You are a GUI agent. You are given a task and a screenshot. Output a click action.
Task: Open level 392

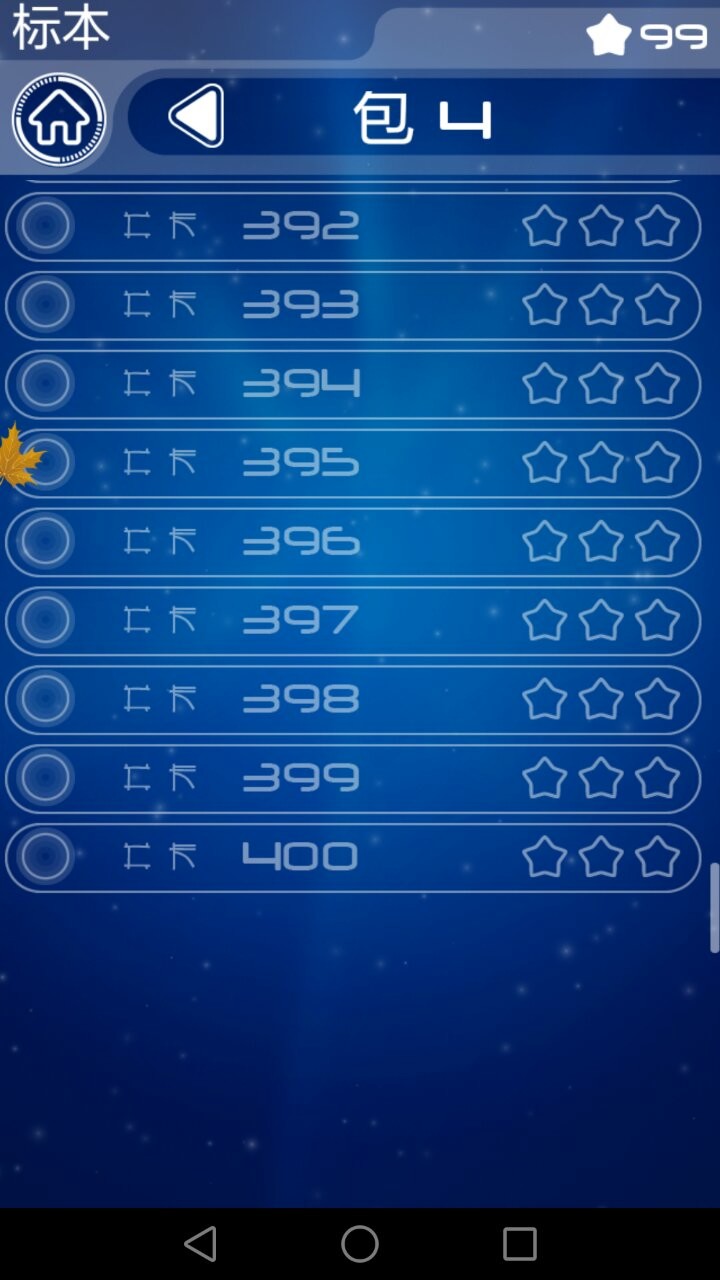[353, 226]
